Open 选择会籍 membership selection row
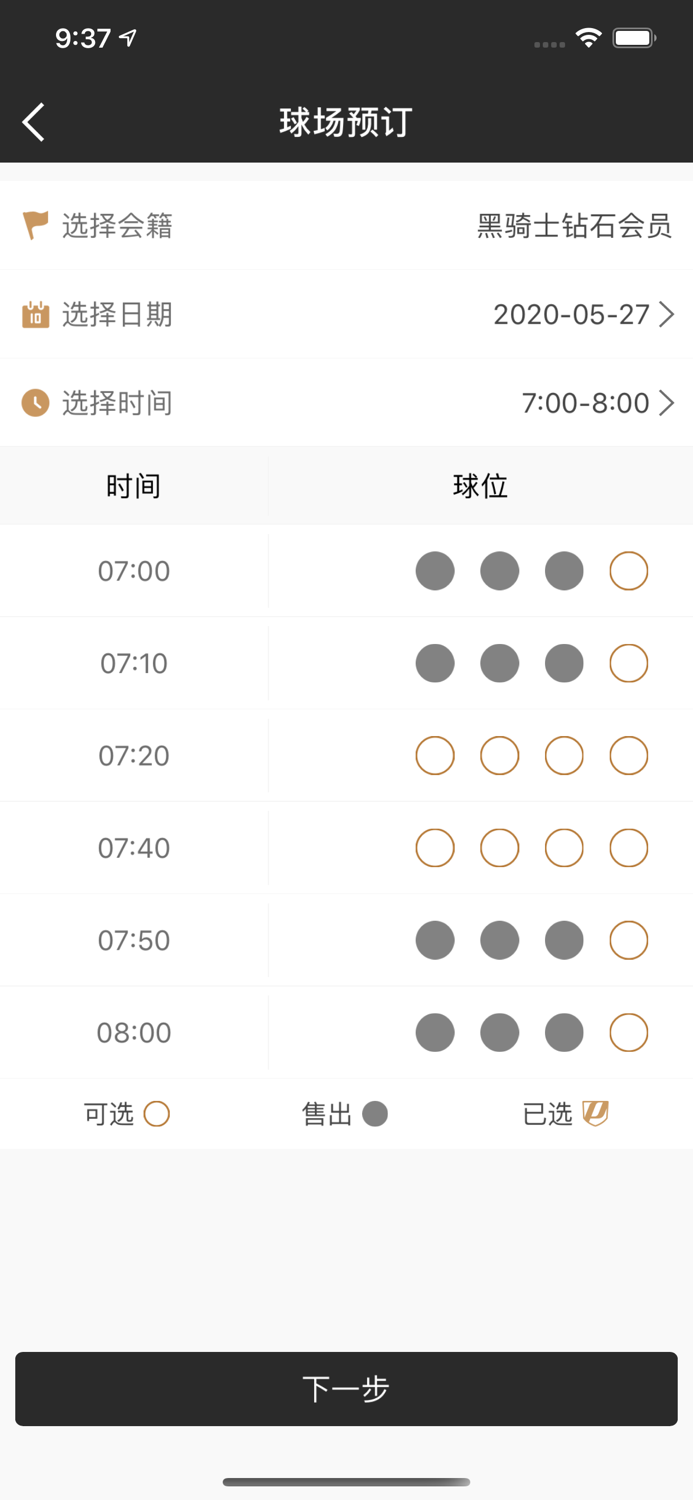Image resolution: width=693 pixels, height=1500 pixels. [346, 226]
